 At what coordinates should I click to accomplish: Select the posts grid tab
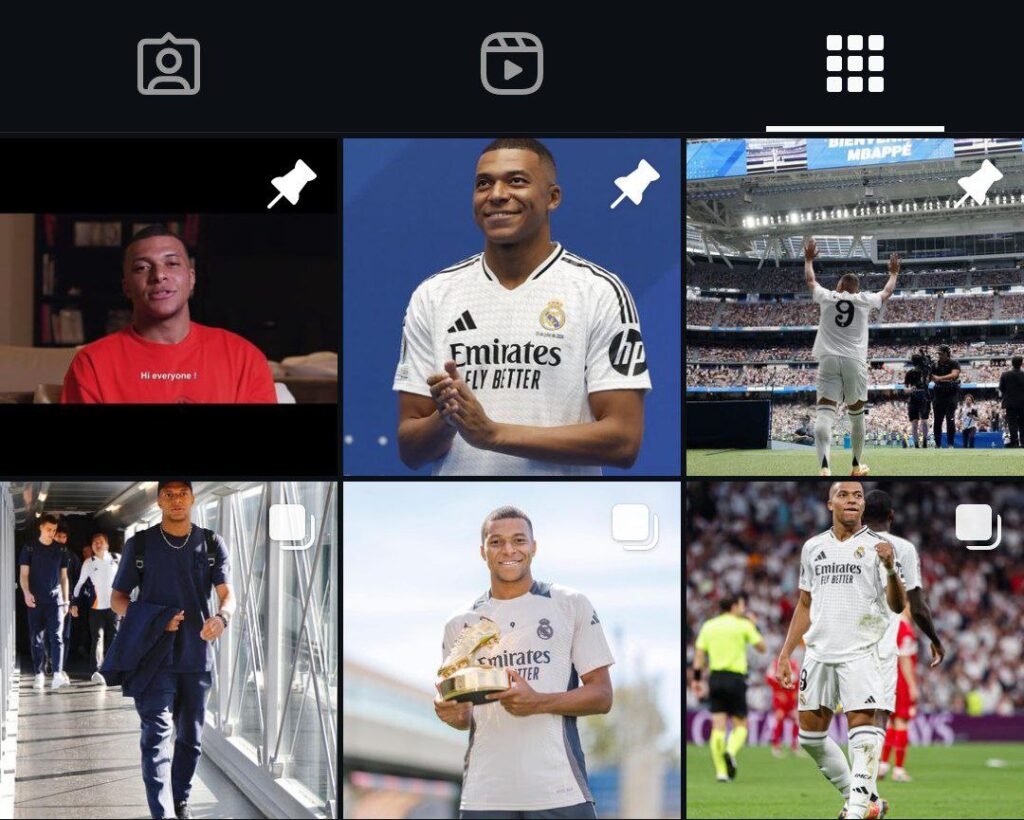[854, 65]
